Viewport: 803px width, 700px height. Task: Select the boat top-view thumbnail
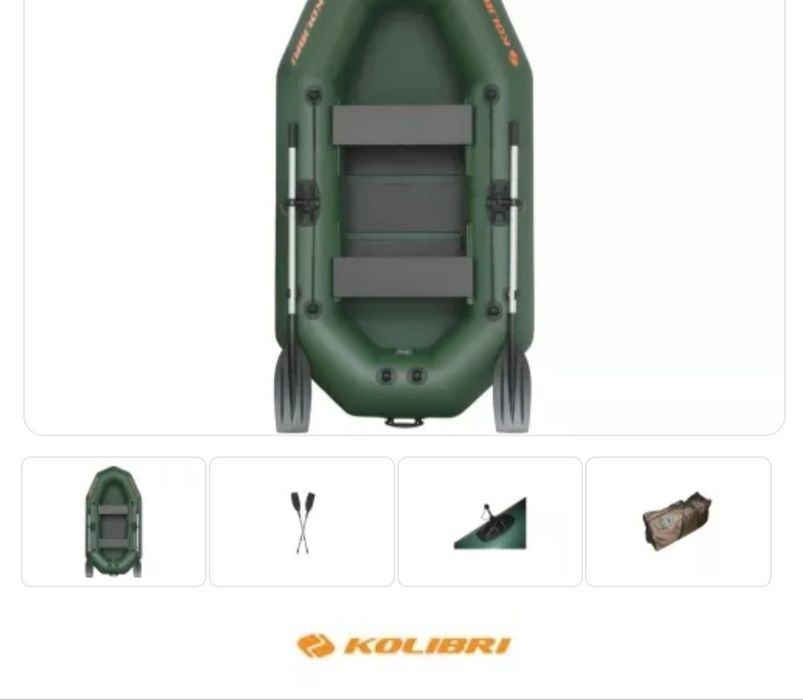(114, 521)
